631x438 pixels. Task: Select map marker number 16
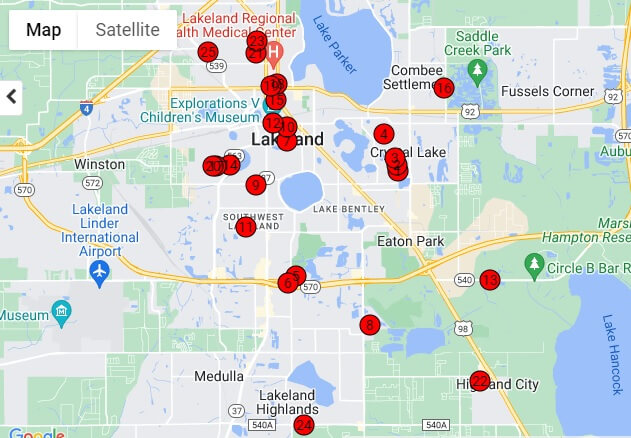click(x=444, y=88)
